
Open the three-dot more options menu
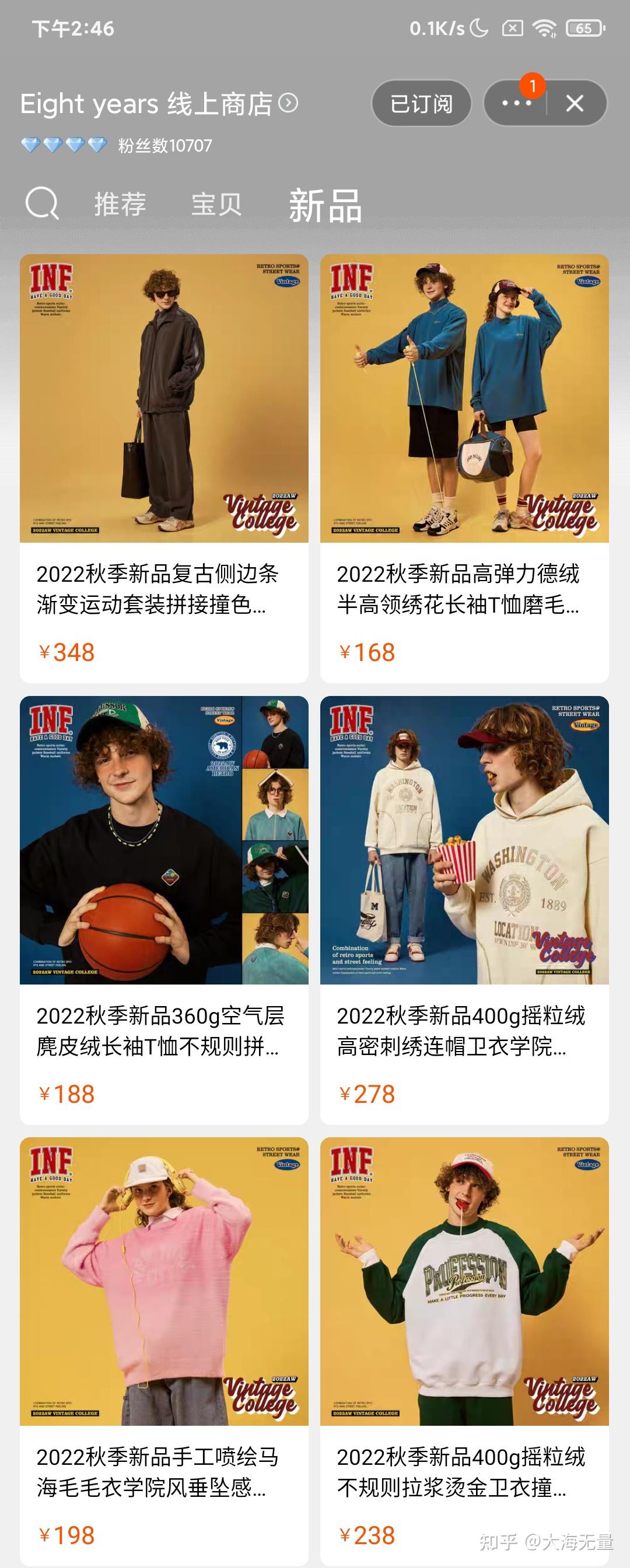coord(516,104)
